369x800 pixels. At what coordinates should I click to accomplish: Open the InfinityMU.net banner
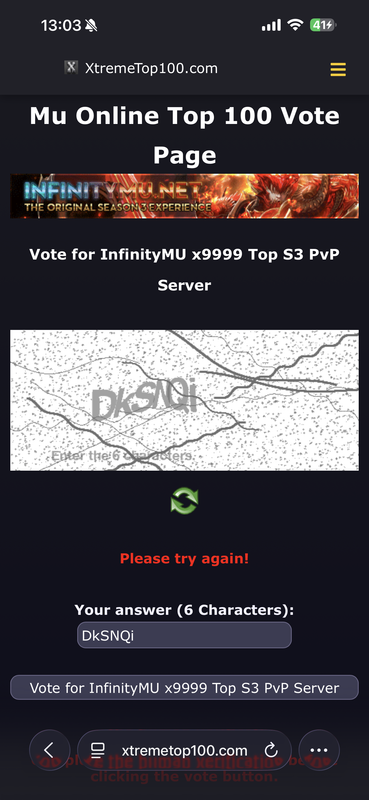[184, 196]
